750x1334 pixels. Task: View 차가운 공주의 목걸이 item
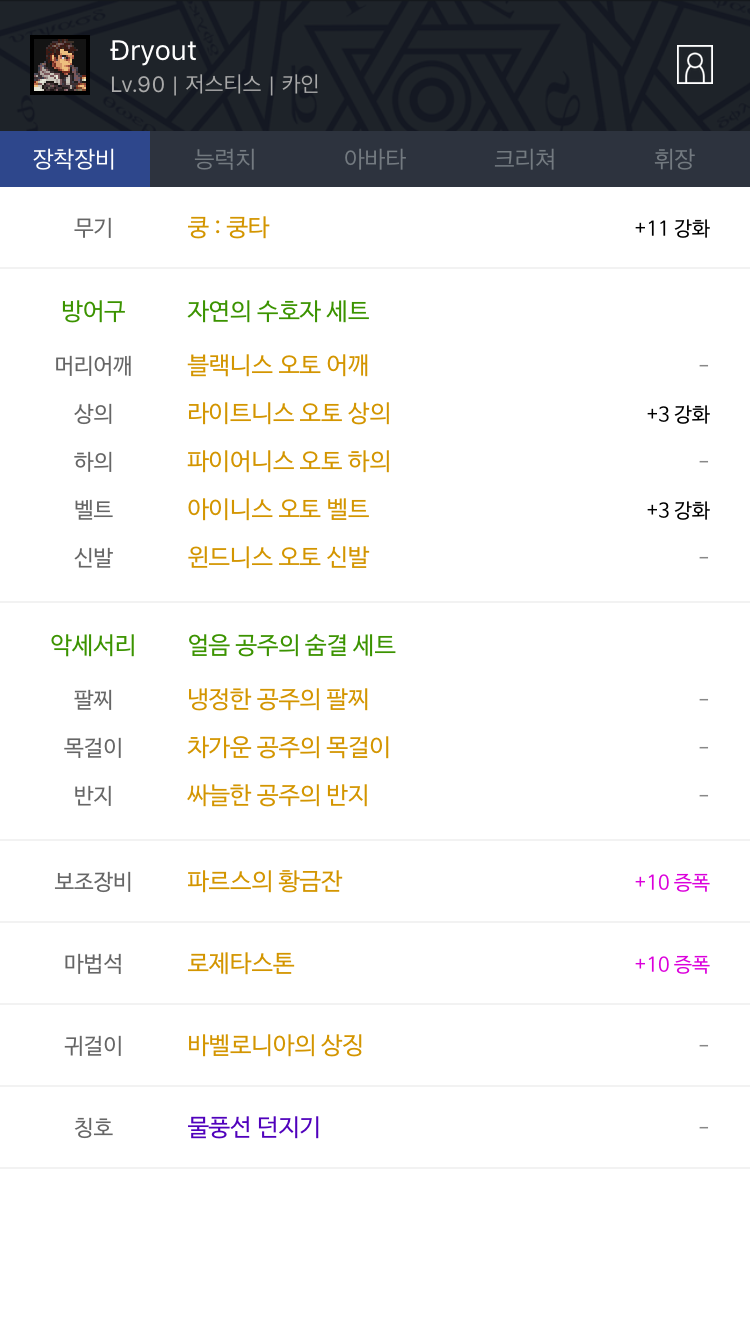point(289,747)
